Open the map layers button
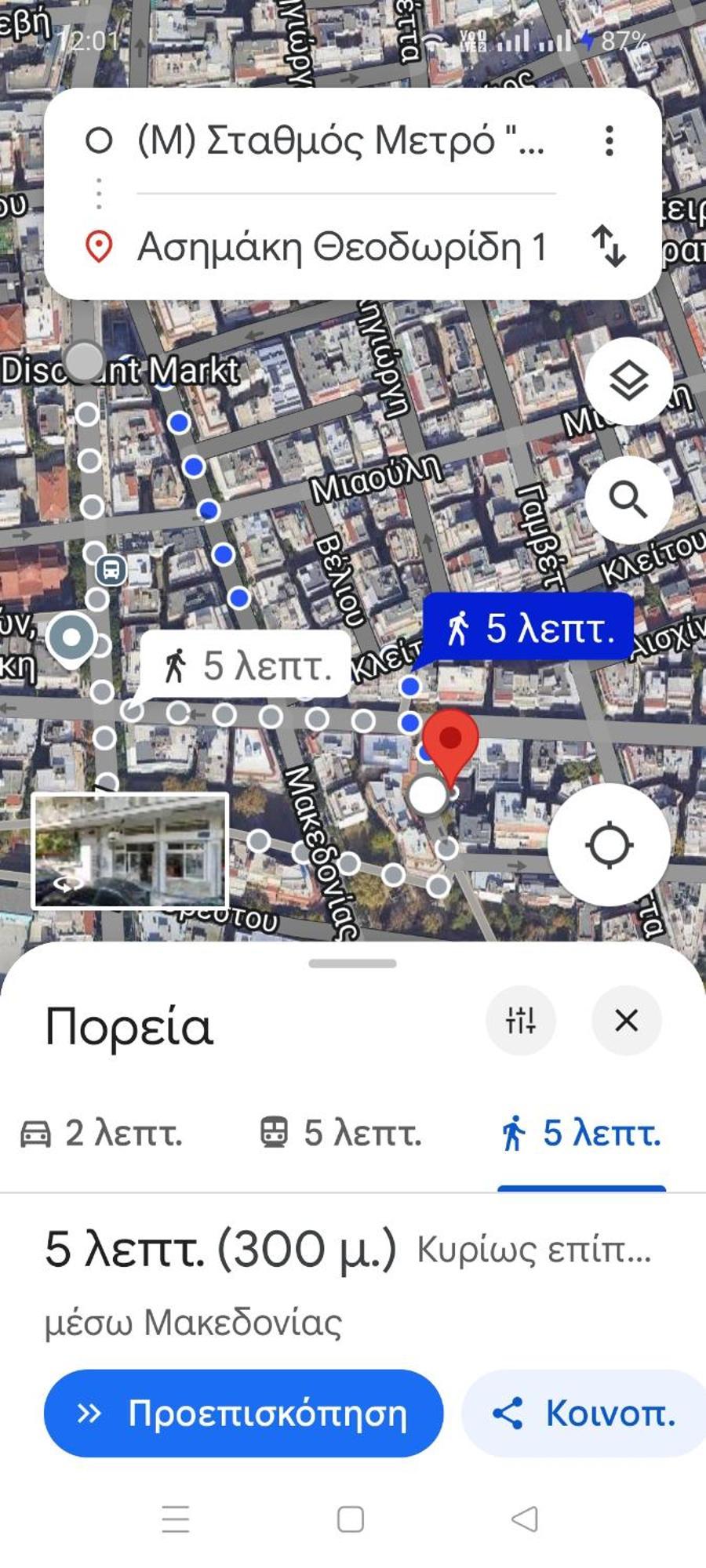Screen dimensions: 706x1568 (628, 382)
